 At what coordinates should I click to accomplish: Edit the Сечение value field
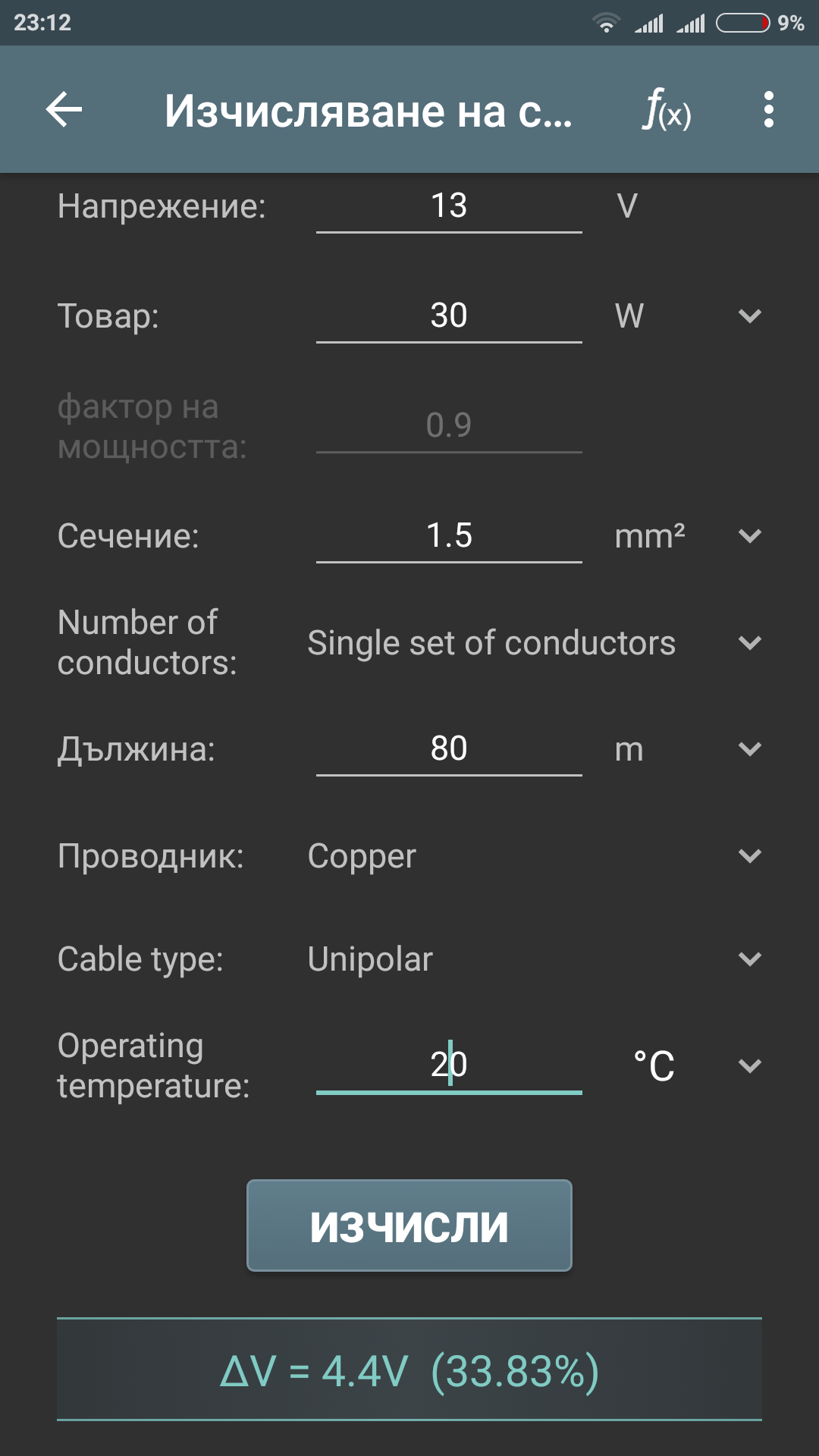pyautogui.click(x=449, y=536)
